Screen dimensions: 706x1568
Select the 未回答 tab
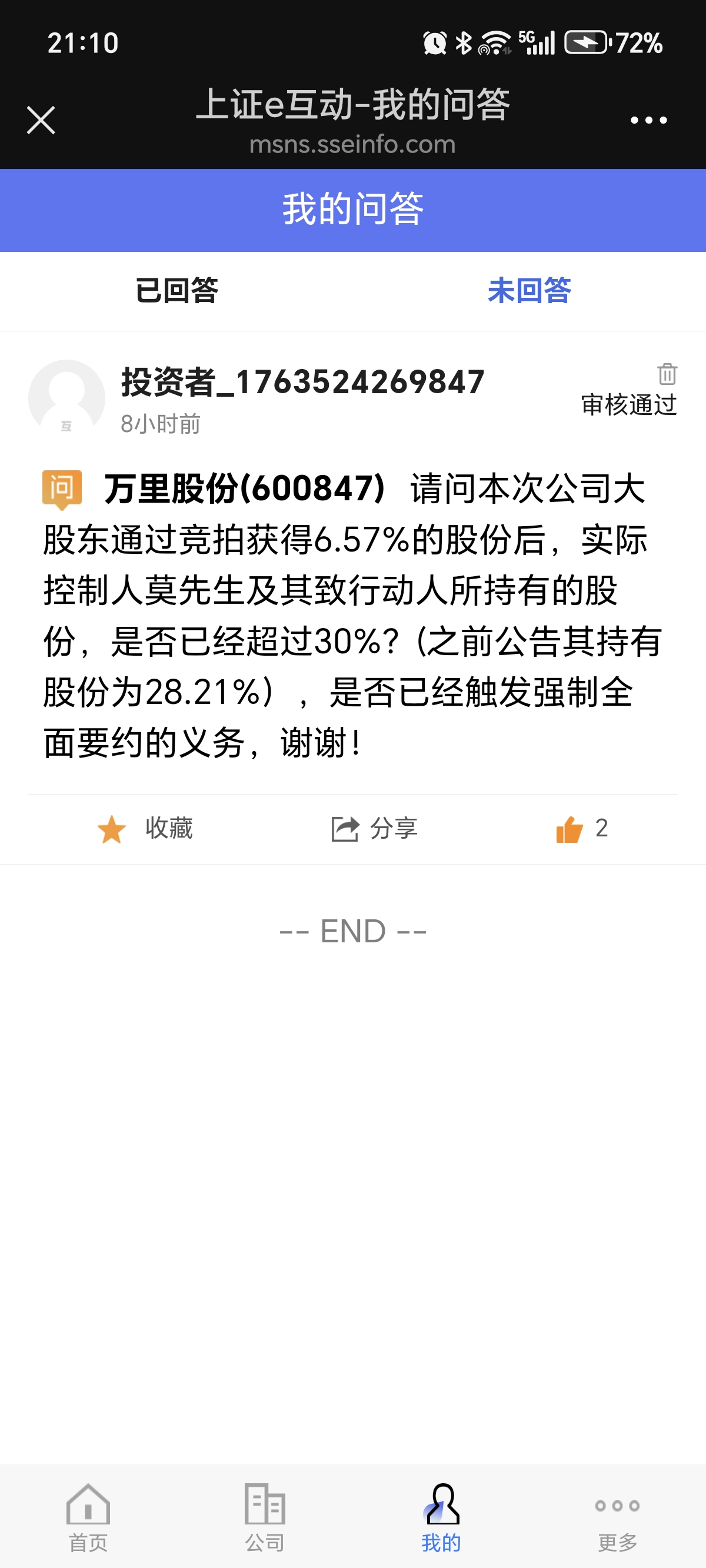point(529,290)
